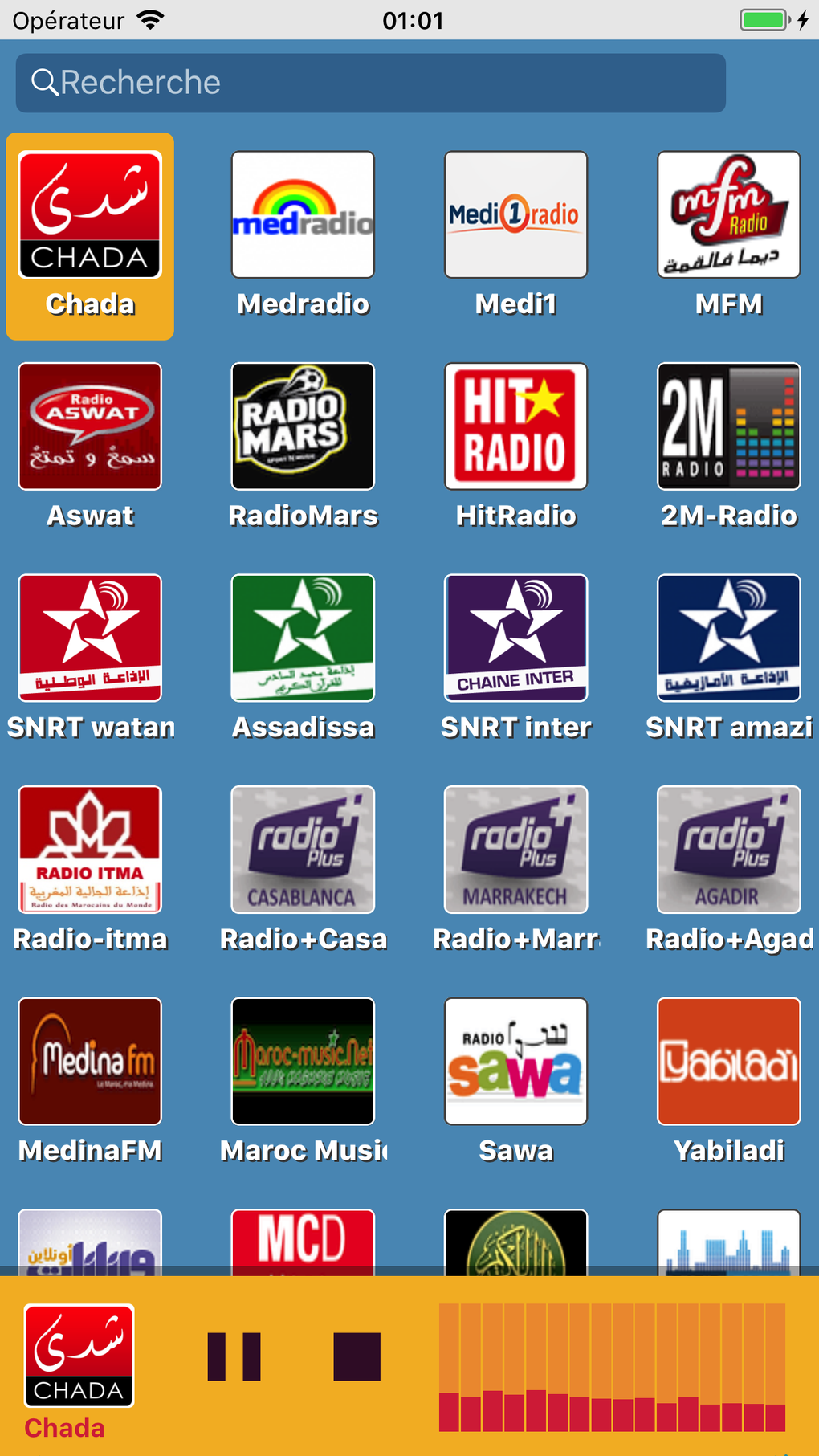Image resolution: width=819 pixels, height=1456 pixels.
Task: Tap the Chada thumbnail in the player bar
Action: coord(79,1355)
